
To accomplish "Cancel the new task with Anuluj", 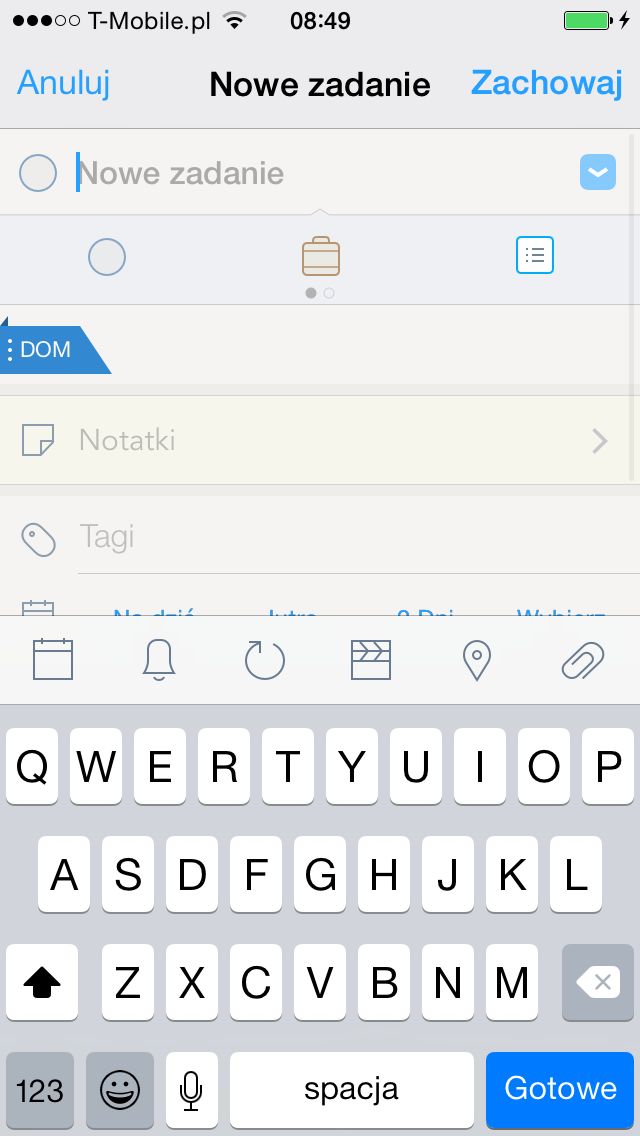I will pos(63,83).
